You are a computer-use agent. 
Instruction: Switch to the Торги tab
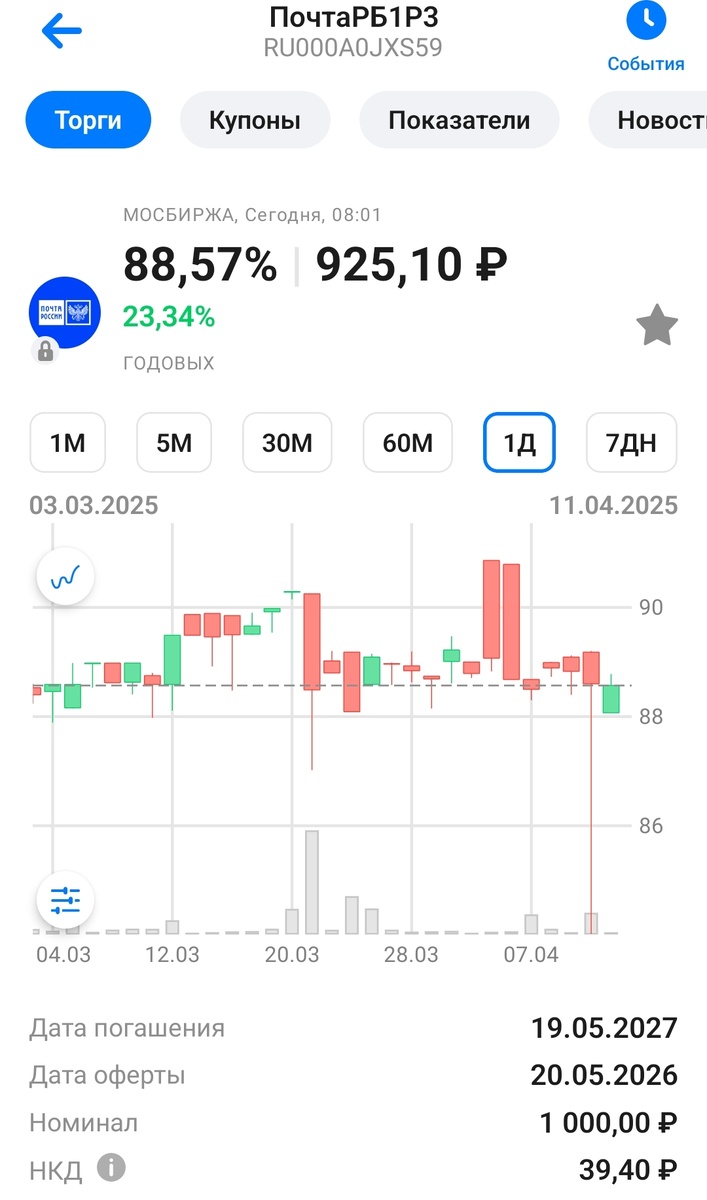point(88,121)
